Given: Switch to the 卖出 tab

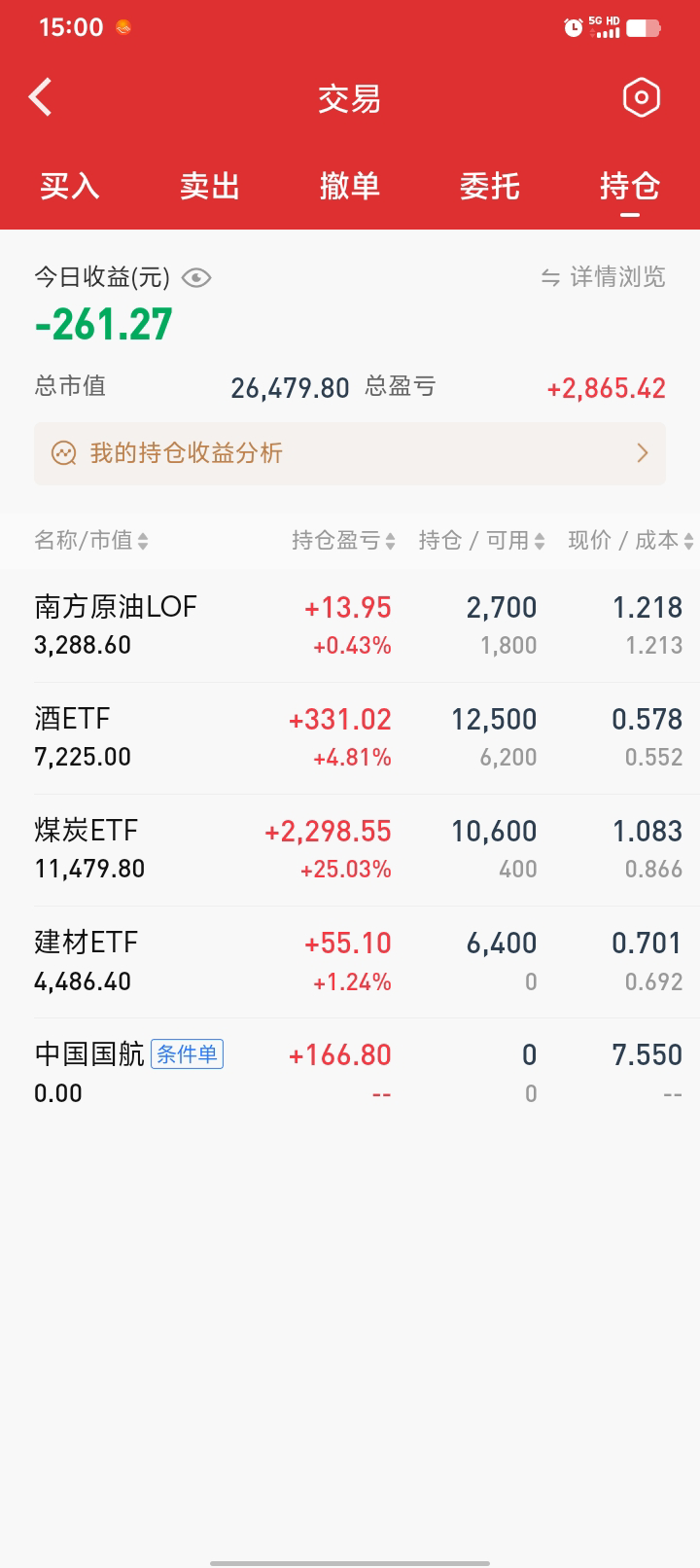Looking at the screenshot, I should [x=210, y=186].
